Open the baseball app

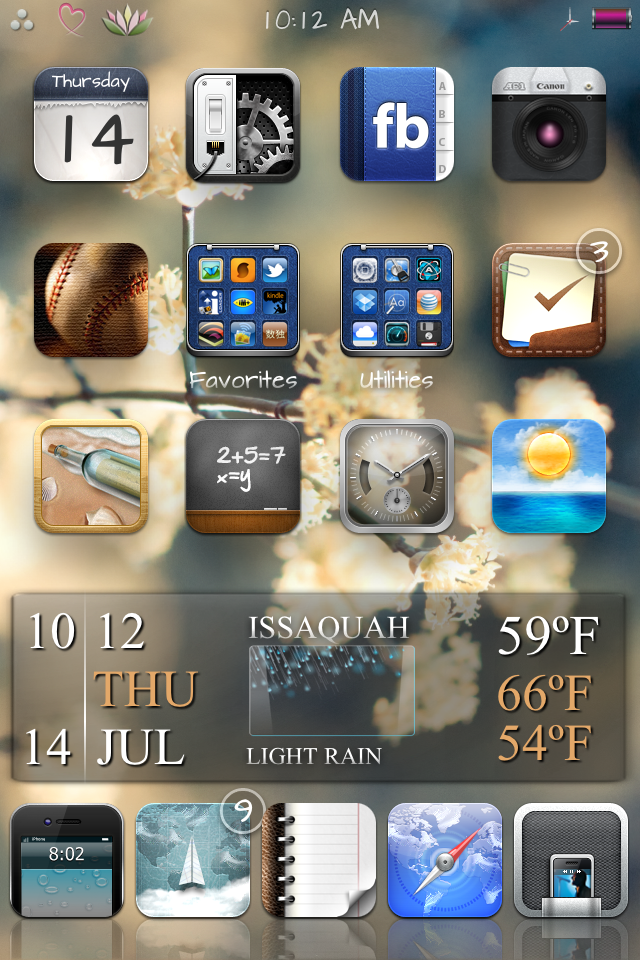click(91, 300)
